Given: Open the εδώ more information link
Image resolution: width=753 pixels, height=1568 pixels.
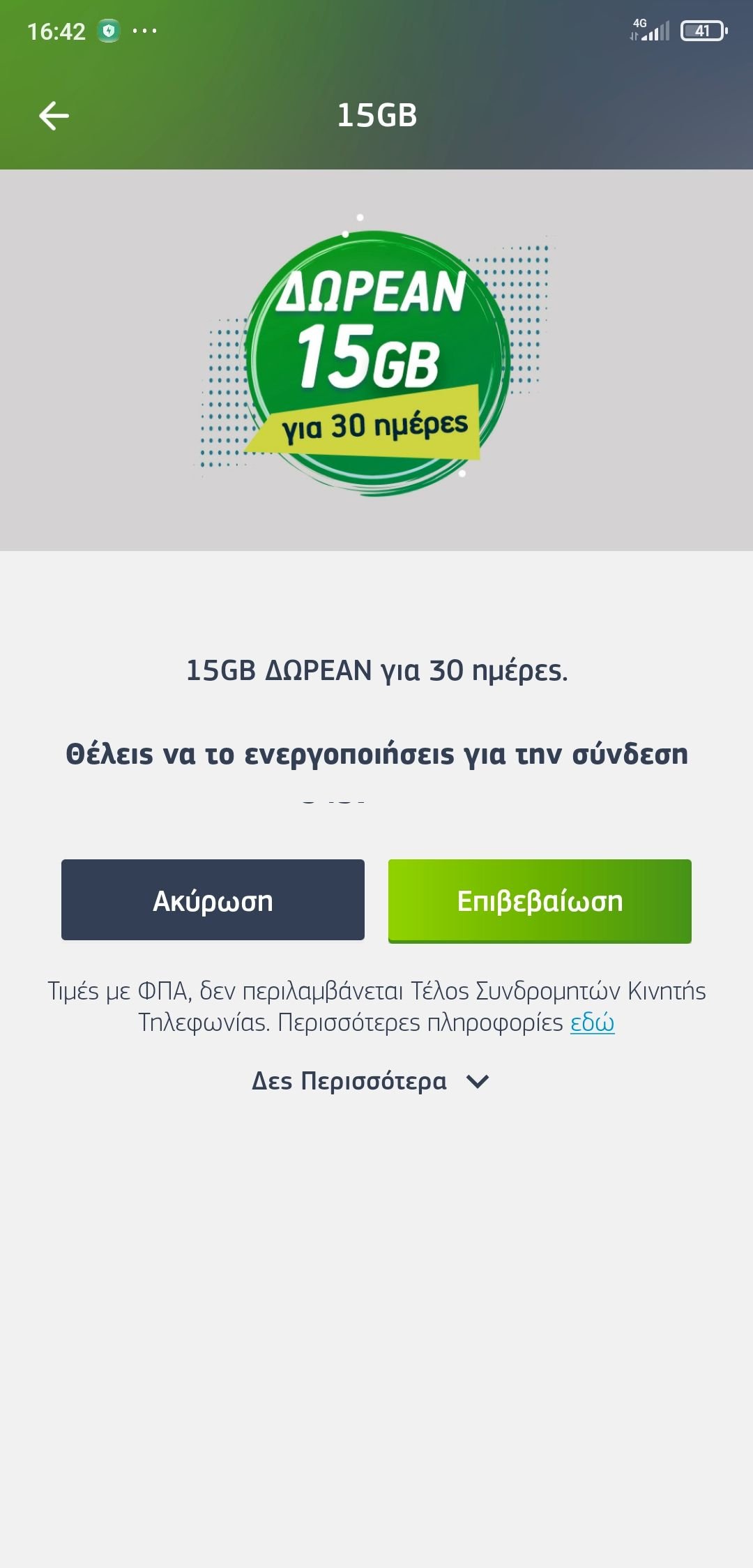Looking at the screenshot, I should pyautogui.click(x=592, y=1023).
